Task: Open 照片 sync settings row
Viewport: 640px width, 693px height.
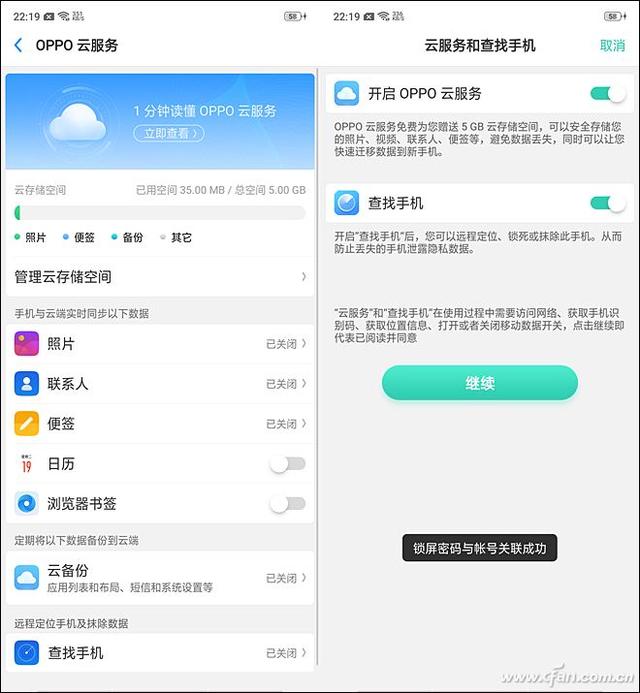Action: (160, 343)
